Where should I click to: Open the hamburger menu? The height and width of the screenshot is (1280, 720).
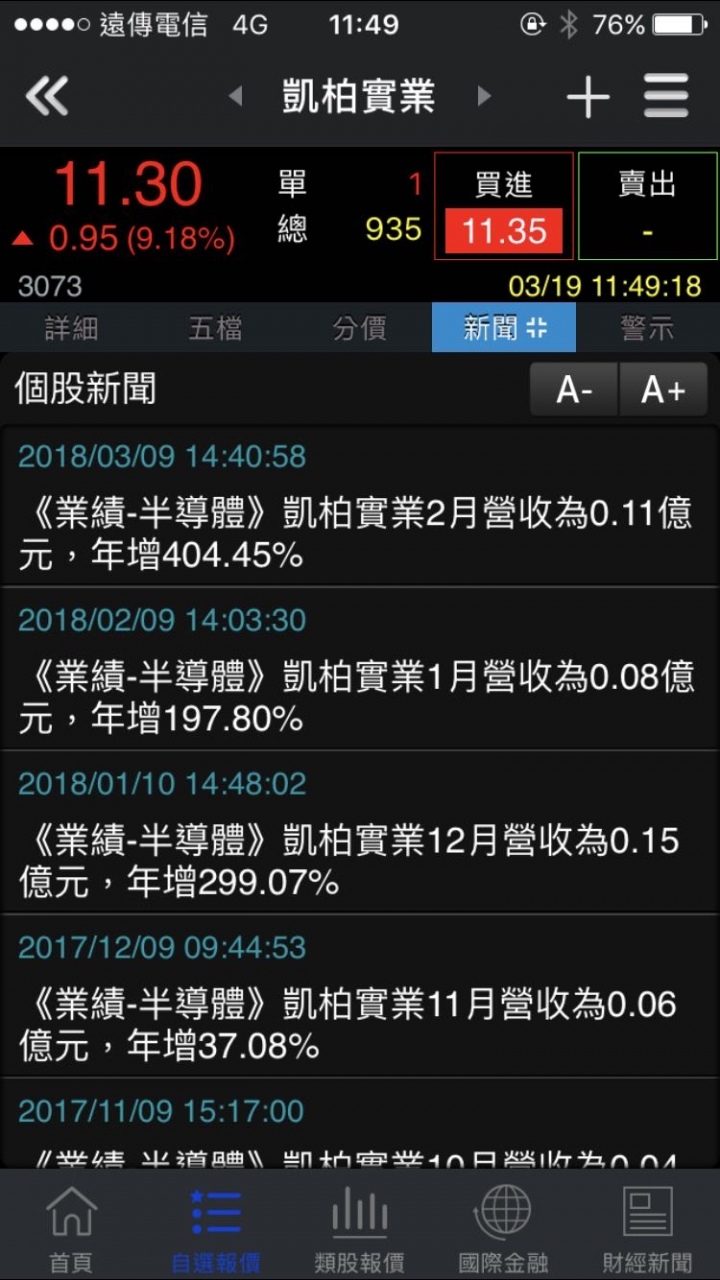click(x=666, y=97)
